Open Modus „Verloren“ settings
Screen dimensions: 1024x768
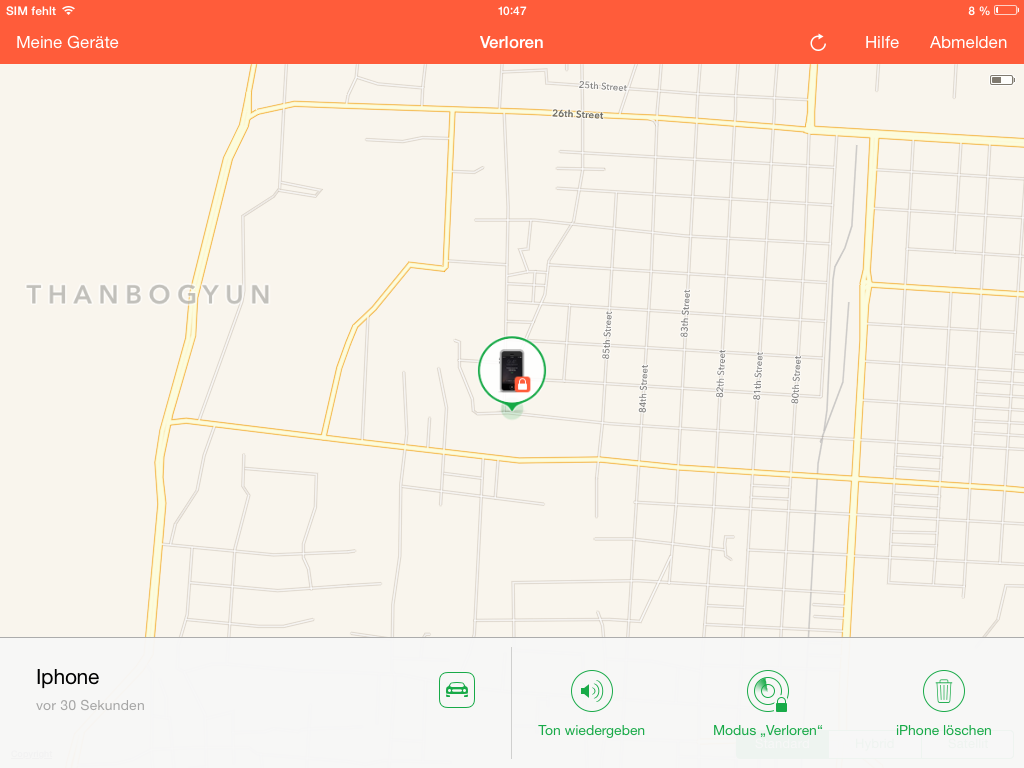point(767,702)
